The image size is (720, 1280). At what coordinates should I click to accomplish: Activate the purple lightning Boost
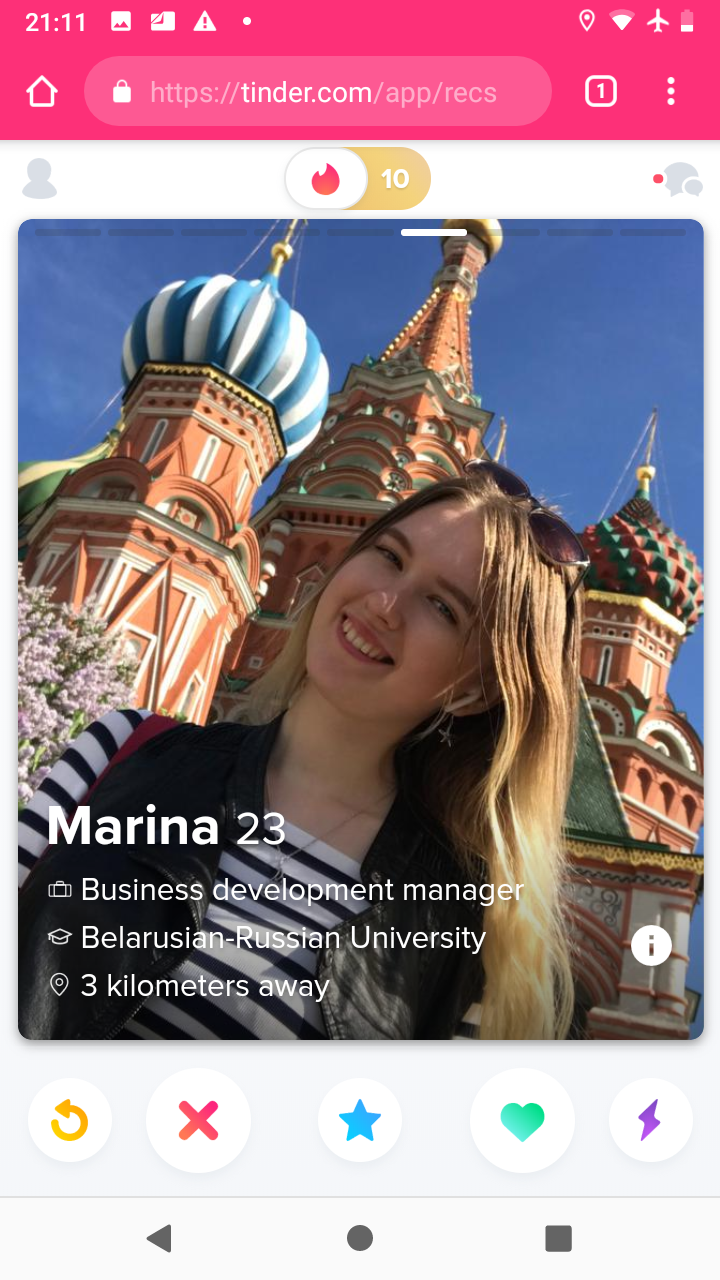(650, 1121)
